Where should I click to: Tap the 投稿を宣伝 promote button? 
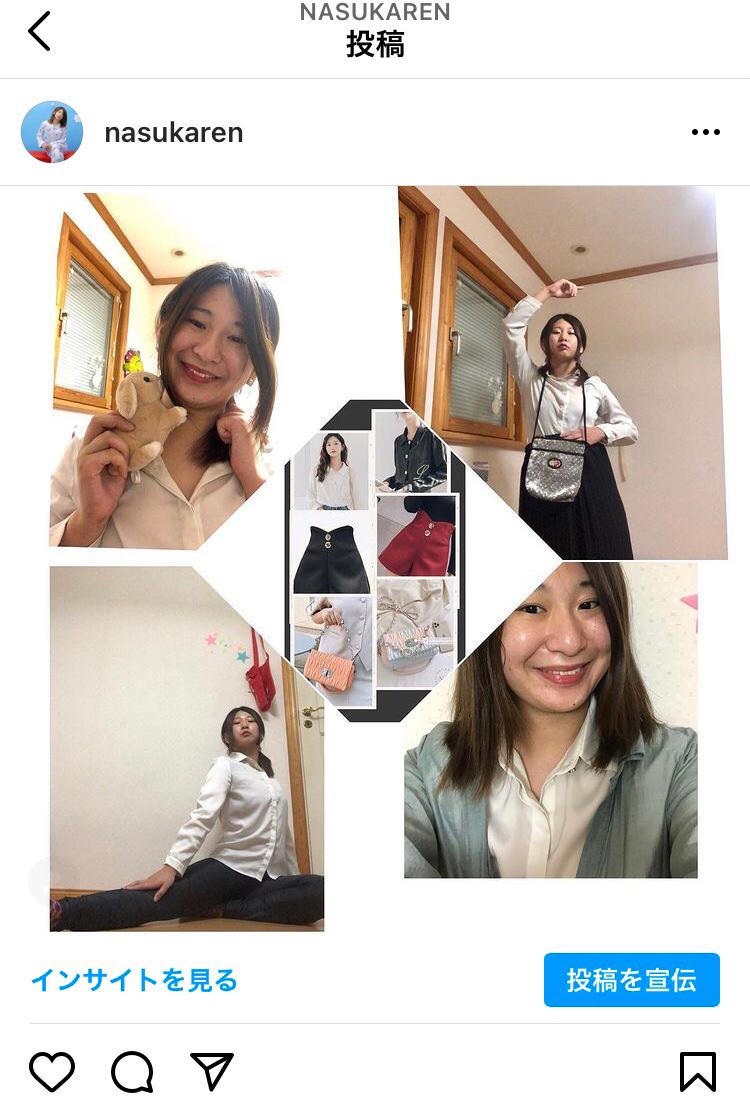(631, 980)
